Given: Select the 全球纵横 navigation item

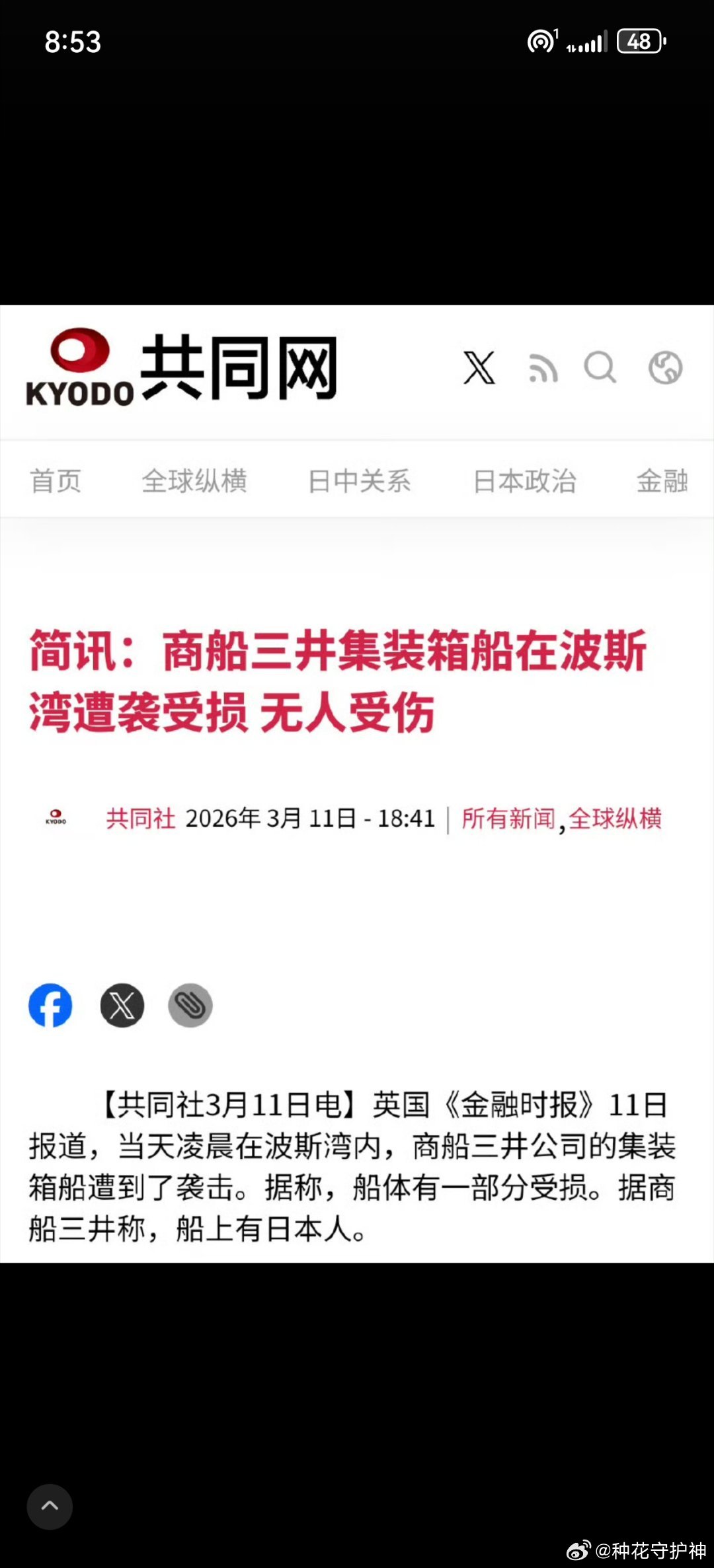Looking at the screenshot, I should [195, 481].
